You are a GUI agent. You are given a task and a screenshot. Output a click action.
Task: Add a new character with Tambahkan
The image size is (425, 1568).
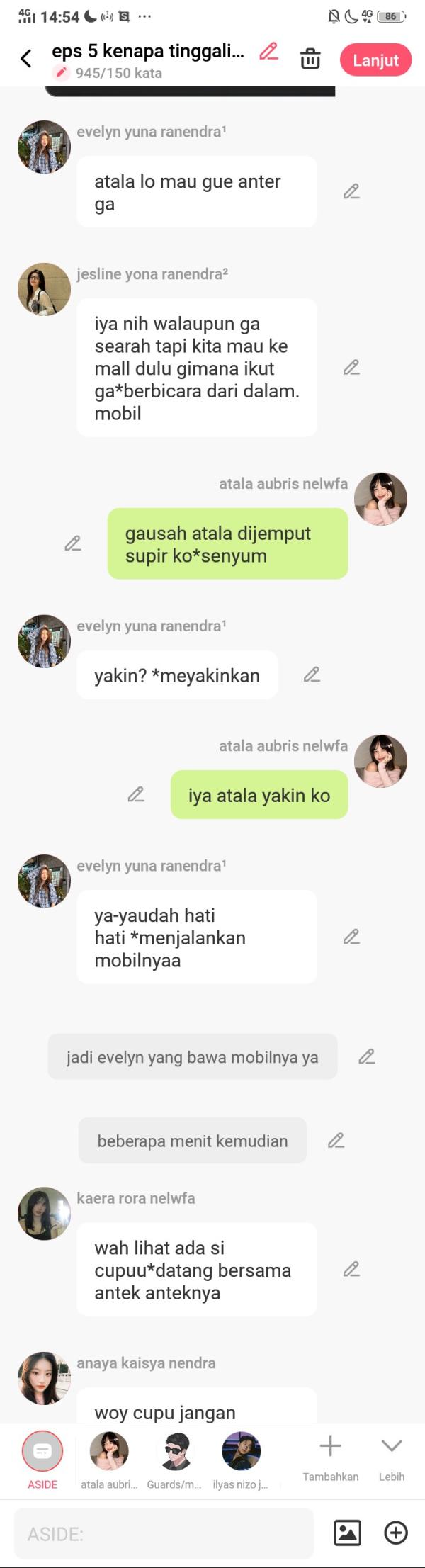[x=330, y=1457]
